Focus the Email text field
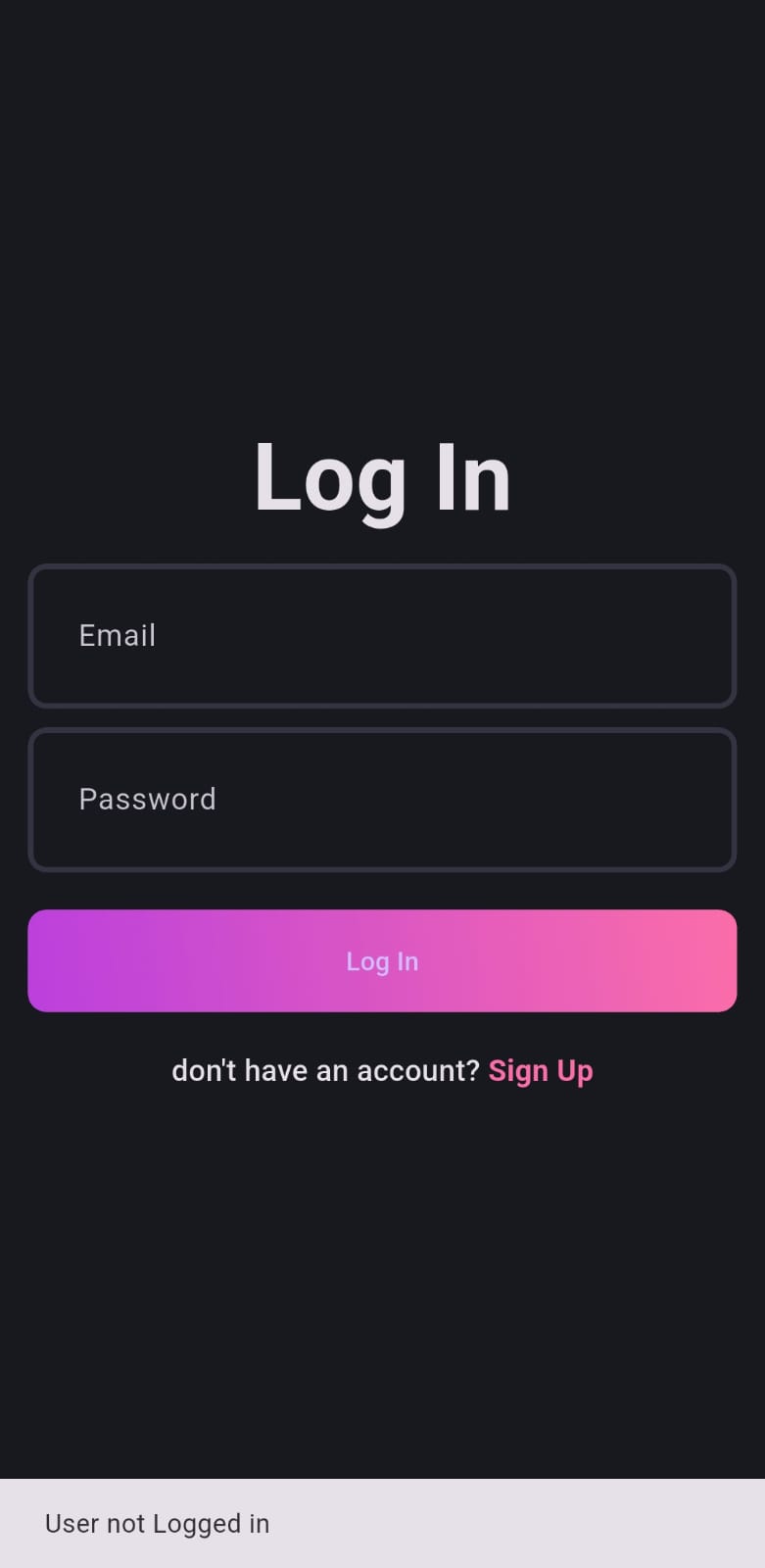Screen dimensions: 765x1568 point(382,636)
